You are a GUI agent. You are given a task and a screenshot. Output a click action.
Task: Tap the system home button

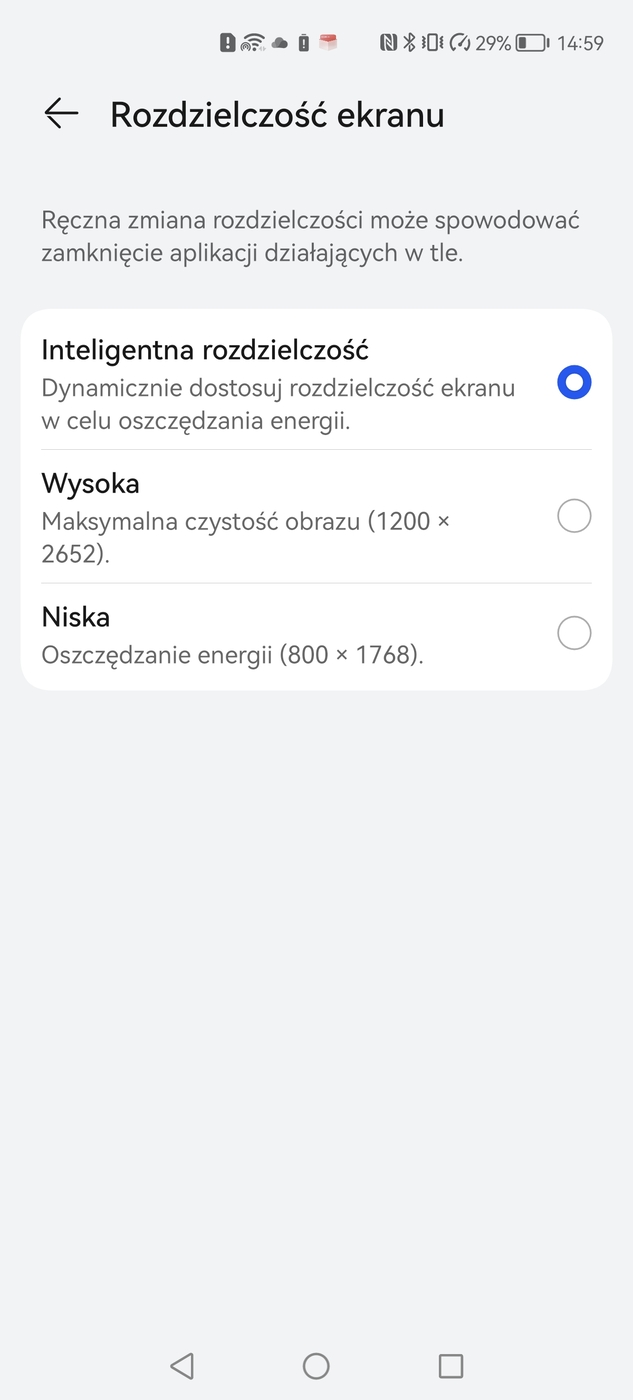(x=316, y=1366)
